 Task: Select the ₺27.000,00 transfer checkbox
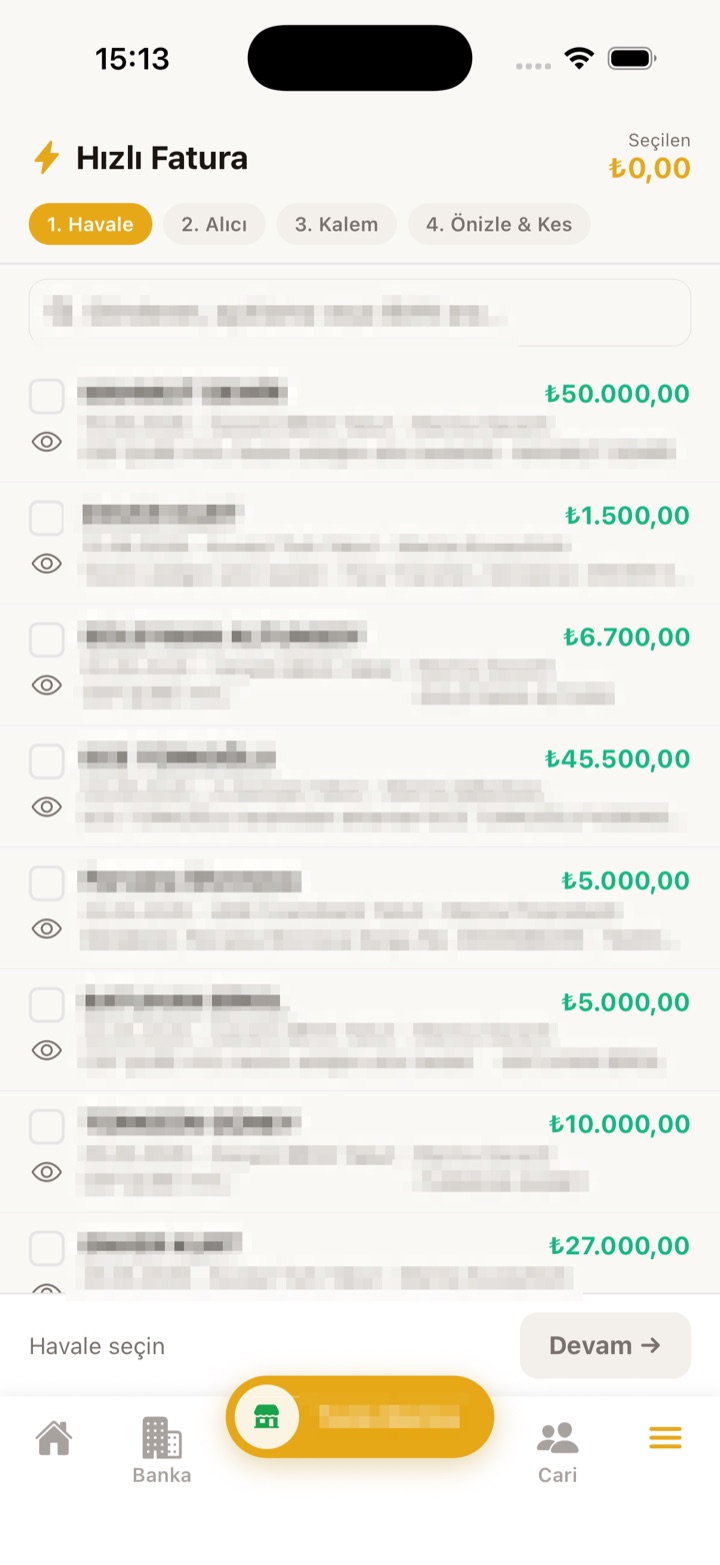[47, 1249]
